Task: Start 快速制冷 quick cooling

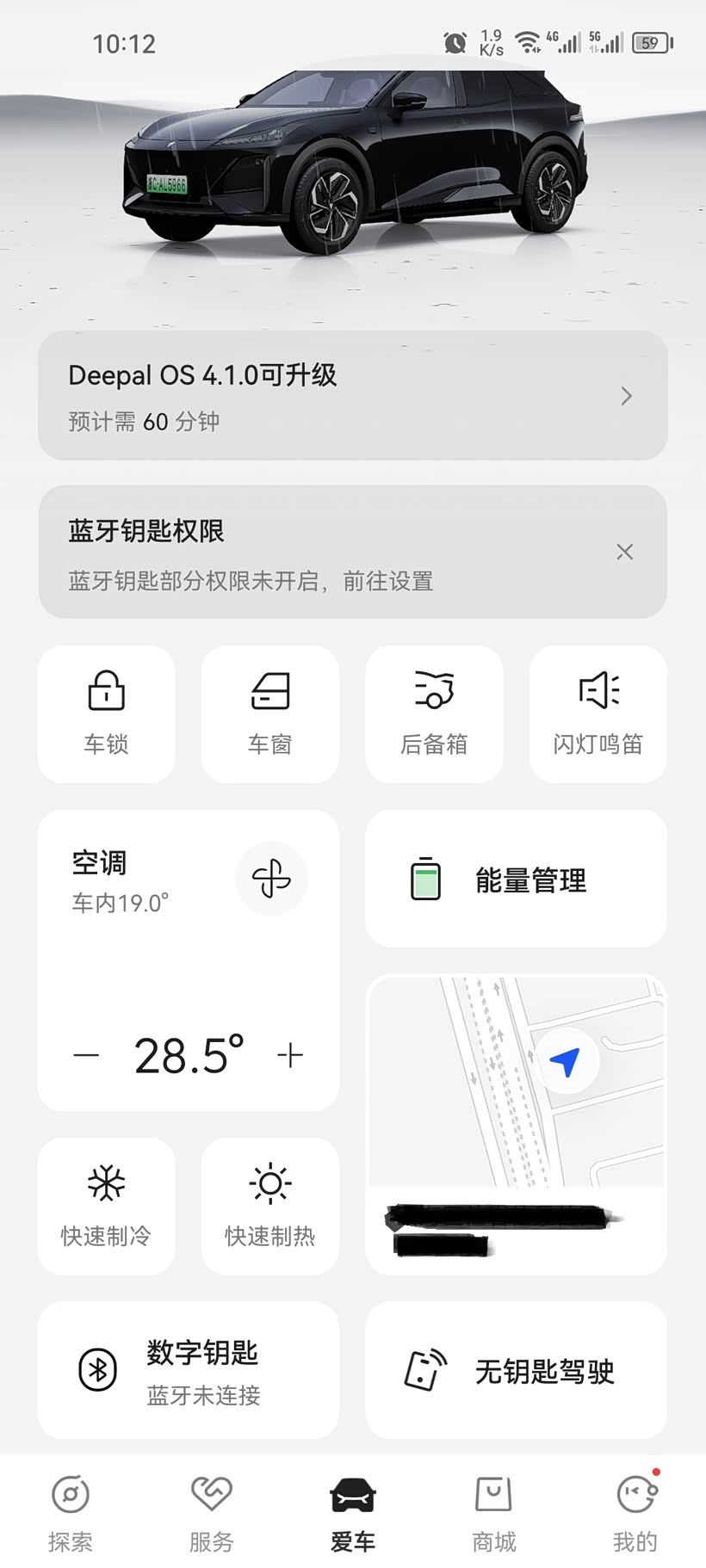Action: click(107, 1206)
